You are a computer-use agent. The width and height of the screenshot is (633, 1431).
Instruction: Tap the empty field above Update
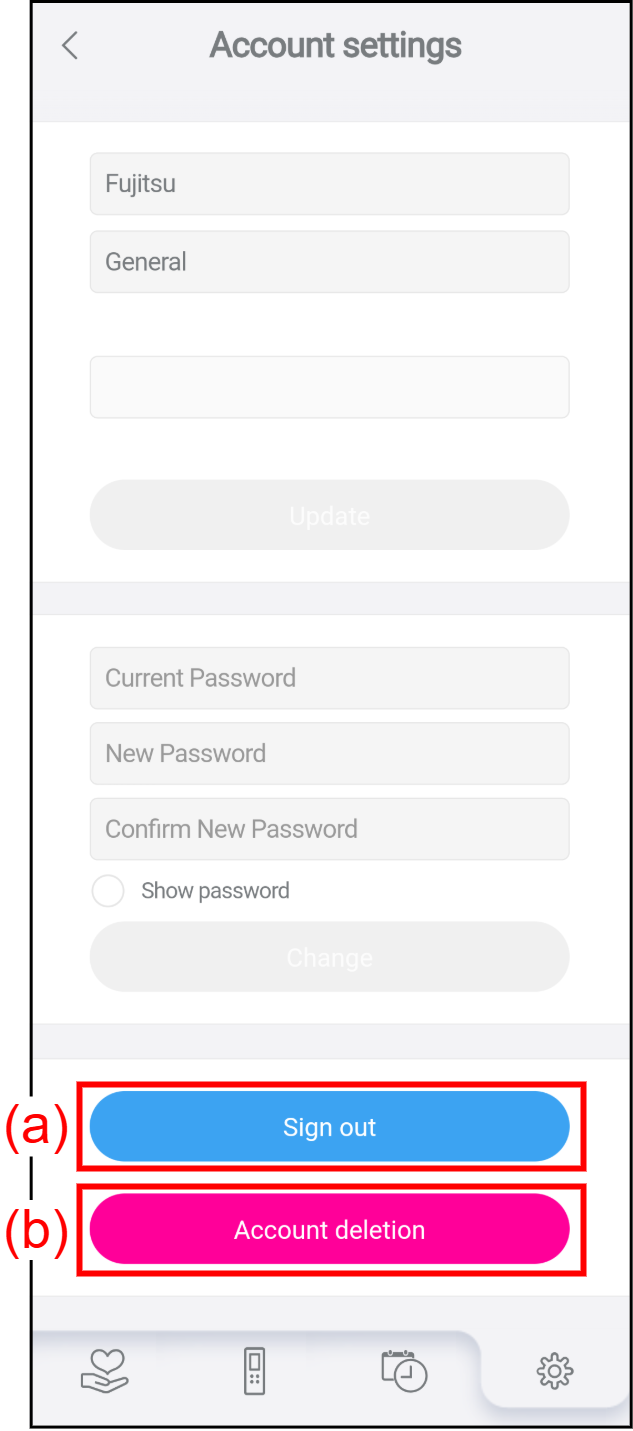(x=329, y=387)
